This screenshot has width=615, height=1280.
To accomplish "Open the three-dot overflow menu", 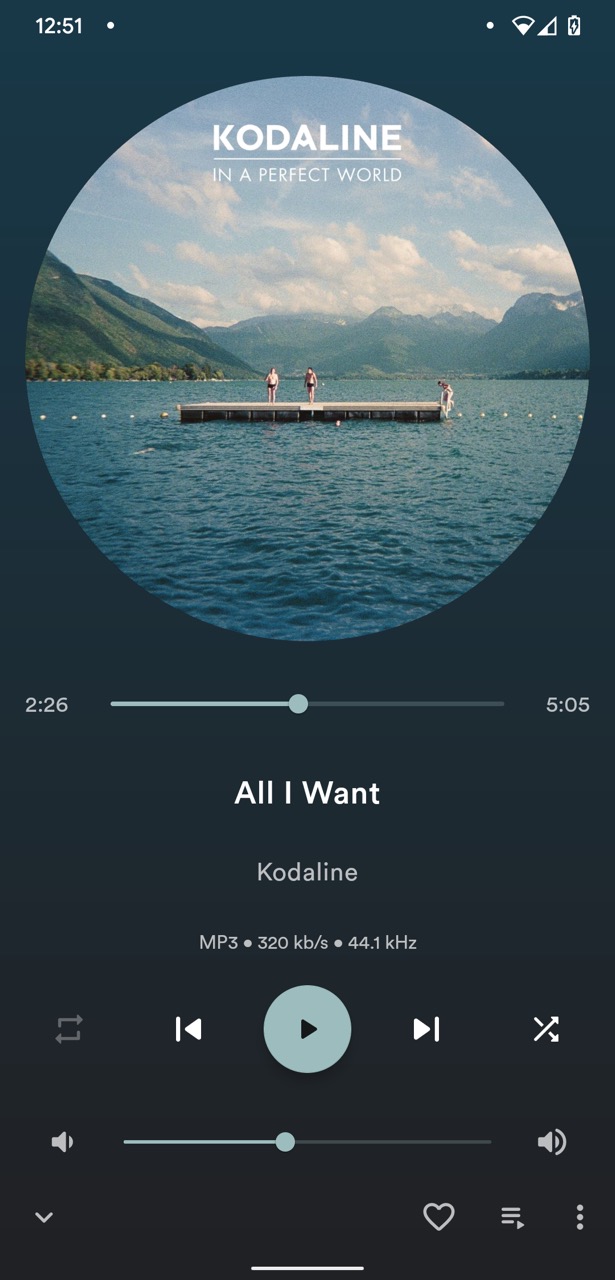I will [x=579, y=1217].
